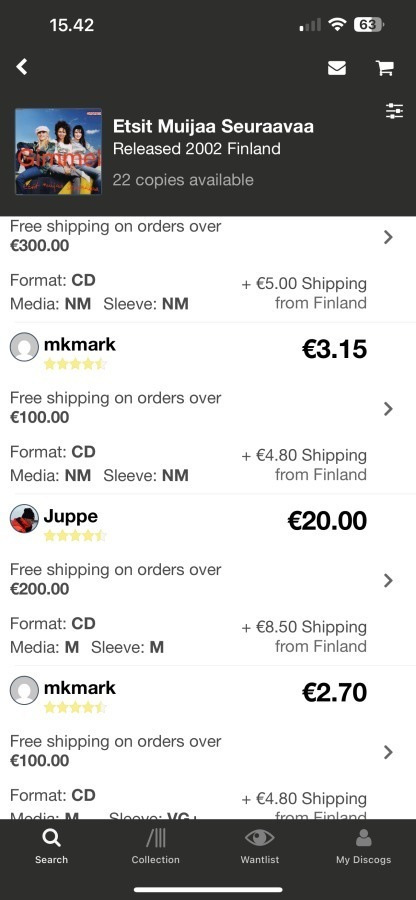Expand the €300.00 free shipping chevron
Image resolution: width=416 pixels, height=900 pixels.
(x=388, y=236)
